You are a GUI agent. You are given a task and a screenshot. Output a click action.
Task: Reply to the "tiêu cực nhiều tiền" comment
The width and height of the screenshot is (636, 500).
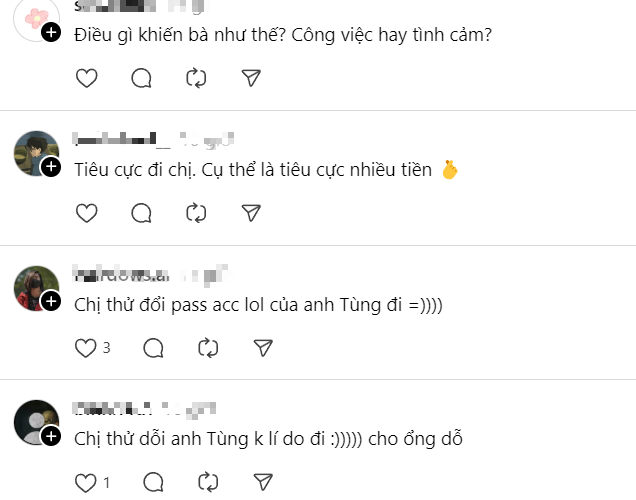pyautogui.click(x=142, y=212)
